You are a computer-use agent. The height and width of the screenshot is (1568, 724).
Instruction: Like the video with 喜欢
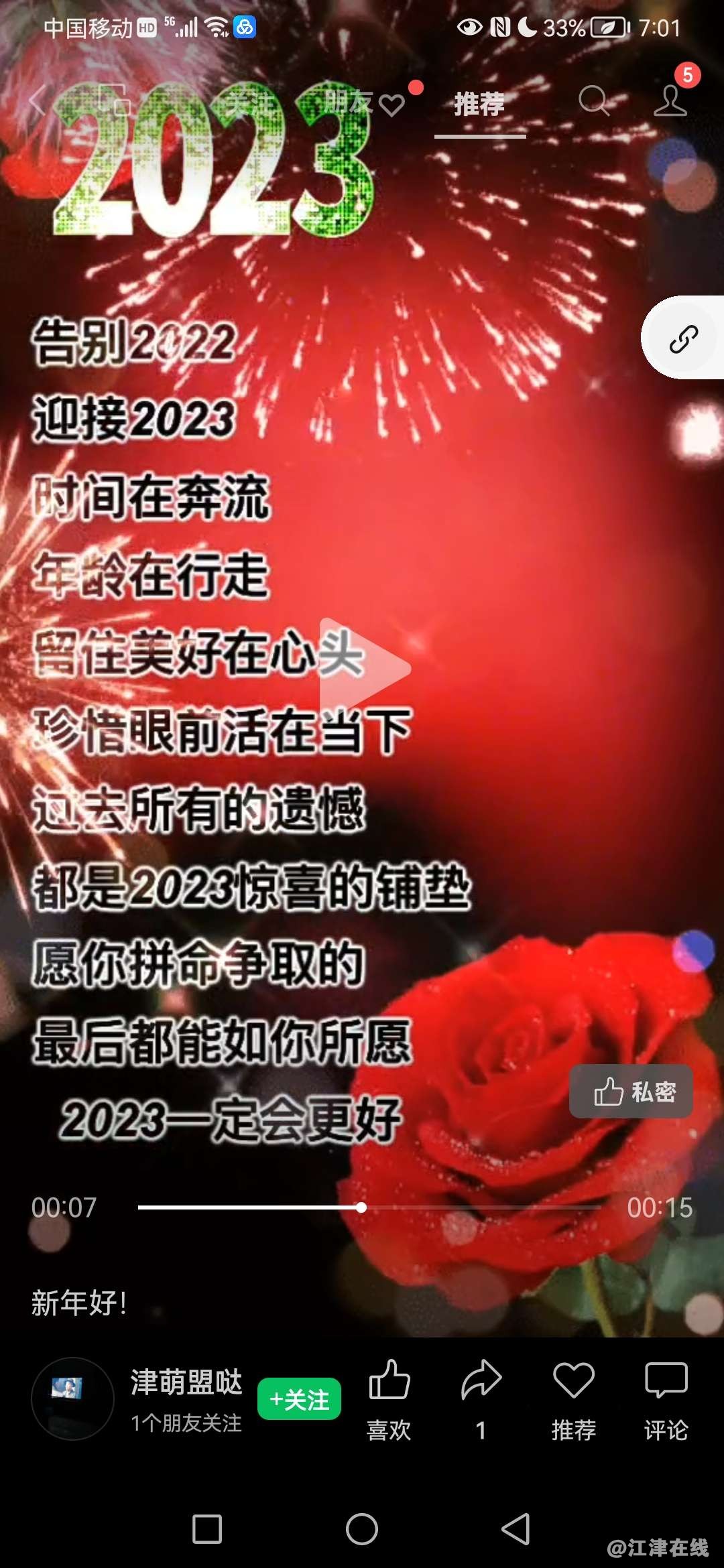389,1398
